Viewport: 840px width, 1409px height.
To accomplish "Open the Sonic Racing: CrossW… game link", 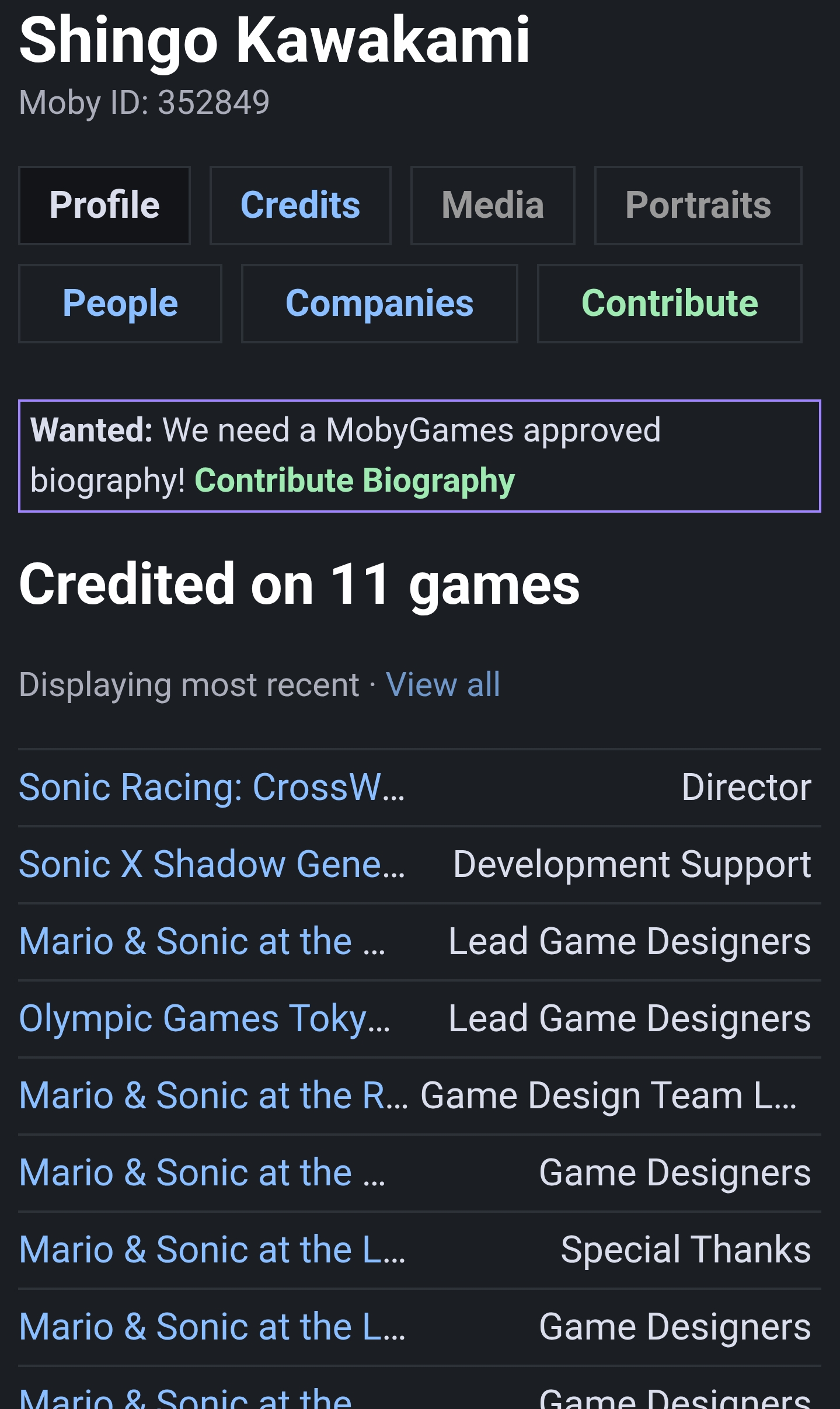I will [x=211, y=787].
